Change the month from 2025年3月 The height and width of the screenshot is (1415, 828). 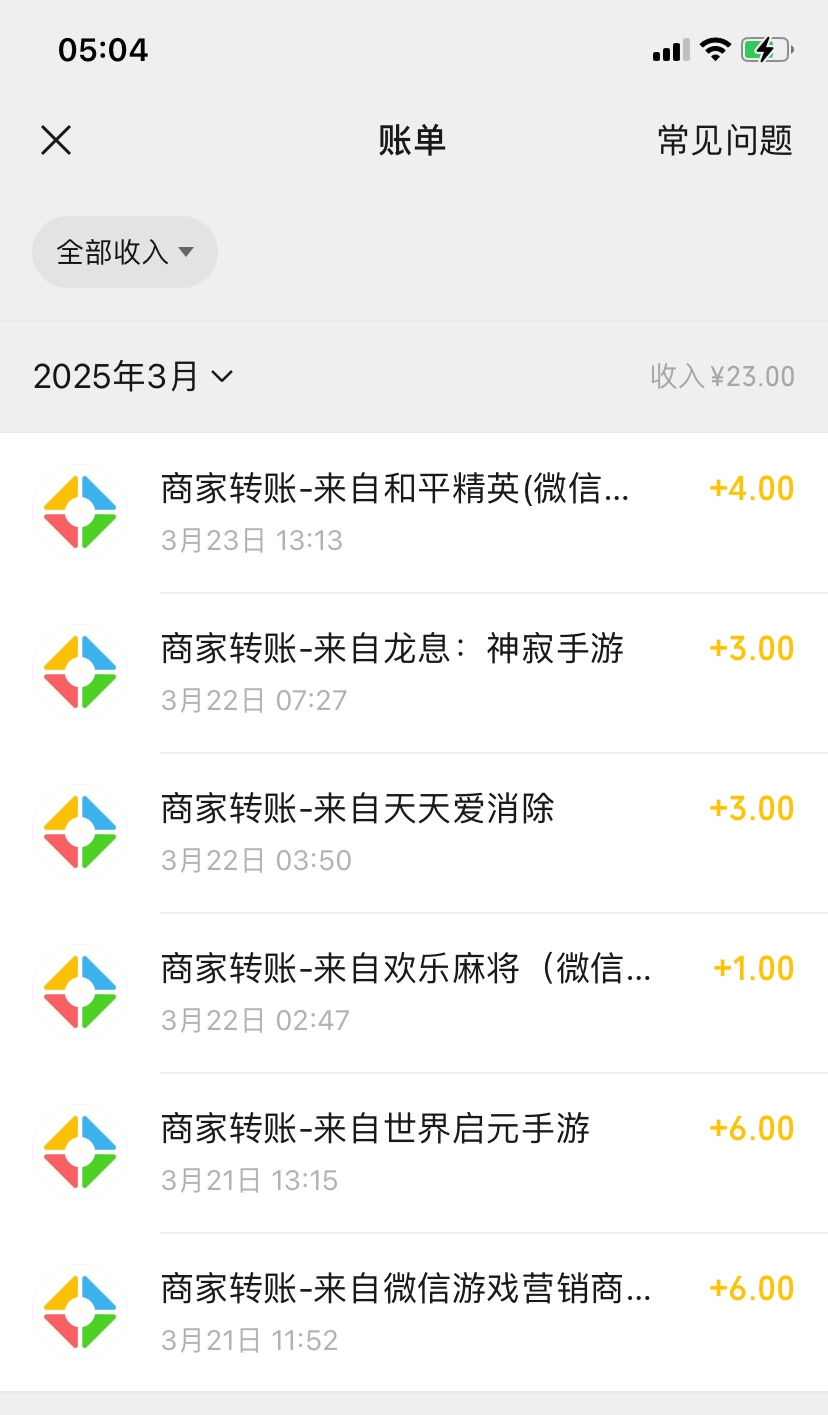click(x=133, y=377)
